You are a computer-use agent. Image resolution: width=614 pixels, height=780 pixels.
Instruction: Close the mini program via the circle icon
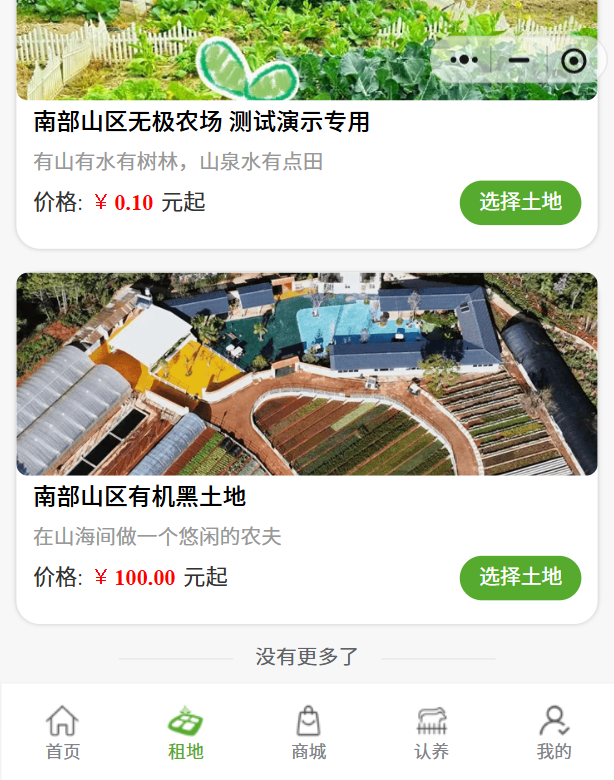tap(574, 61)
